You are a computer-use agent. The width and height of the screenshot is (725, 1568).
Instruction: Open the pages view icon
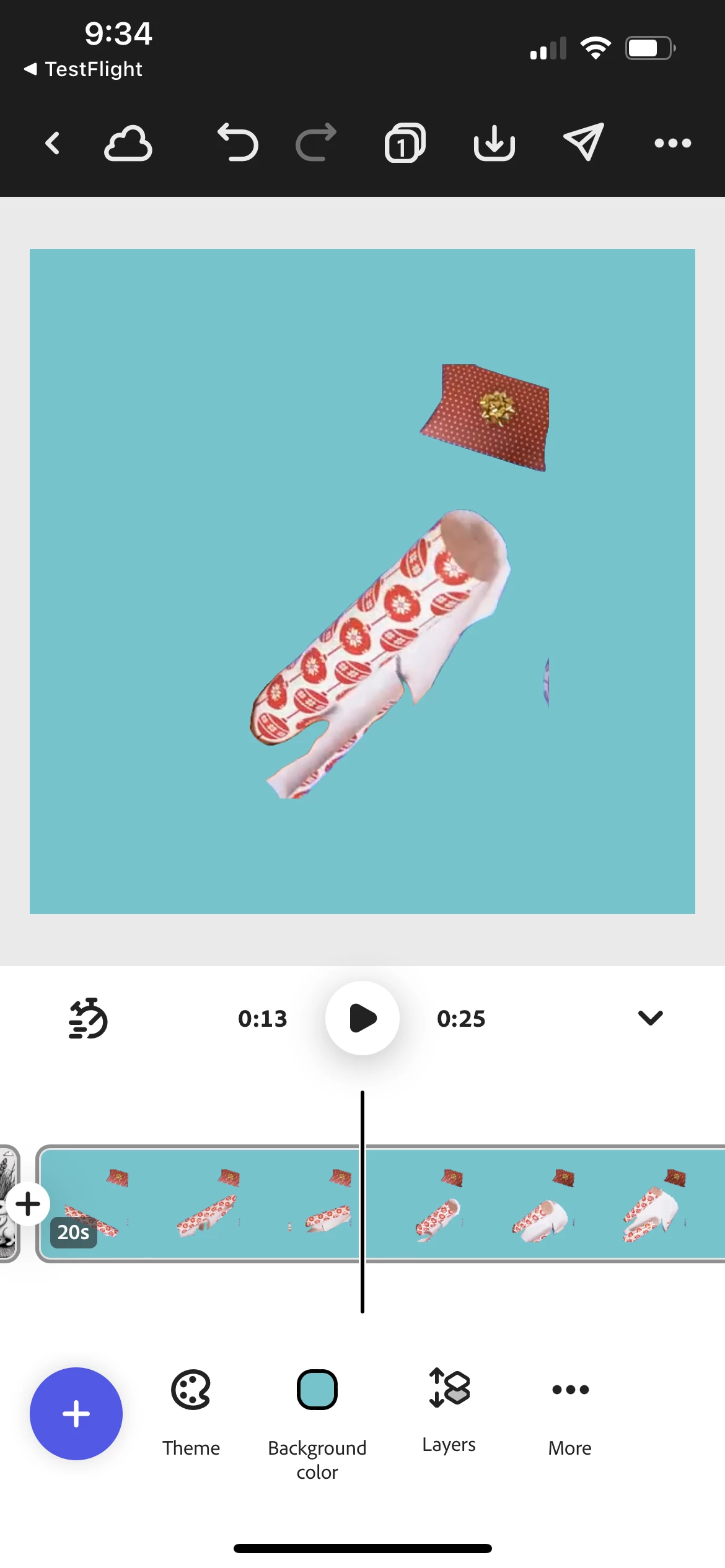pos(405,143)
